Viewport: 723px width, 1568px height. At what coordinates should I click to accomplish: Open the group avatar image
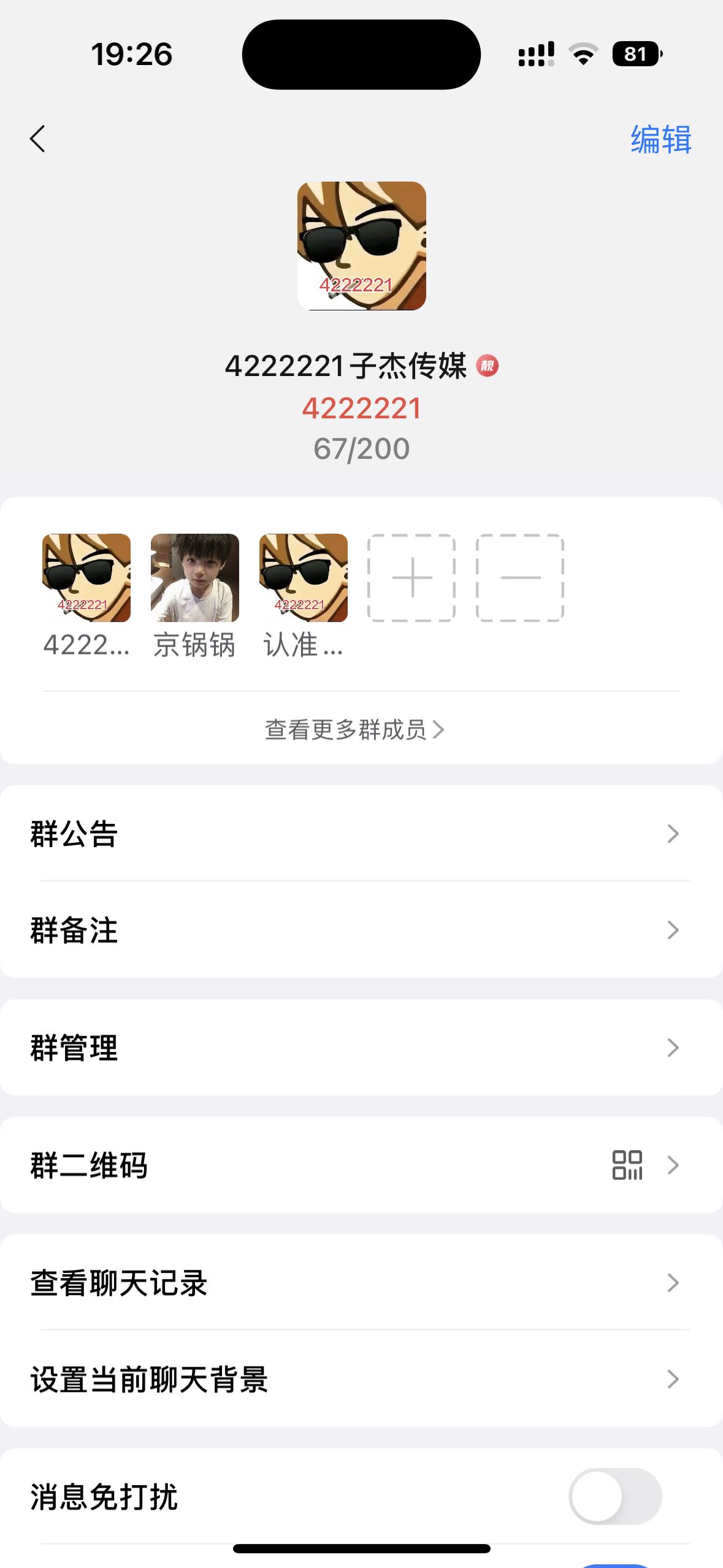[x=361, y=245]
